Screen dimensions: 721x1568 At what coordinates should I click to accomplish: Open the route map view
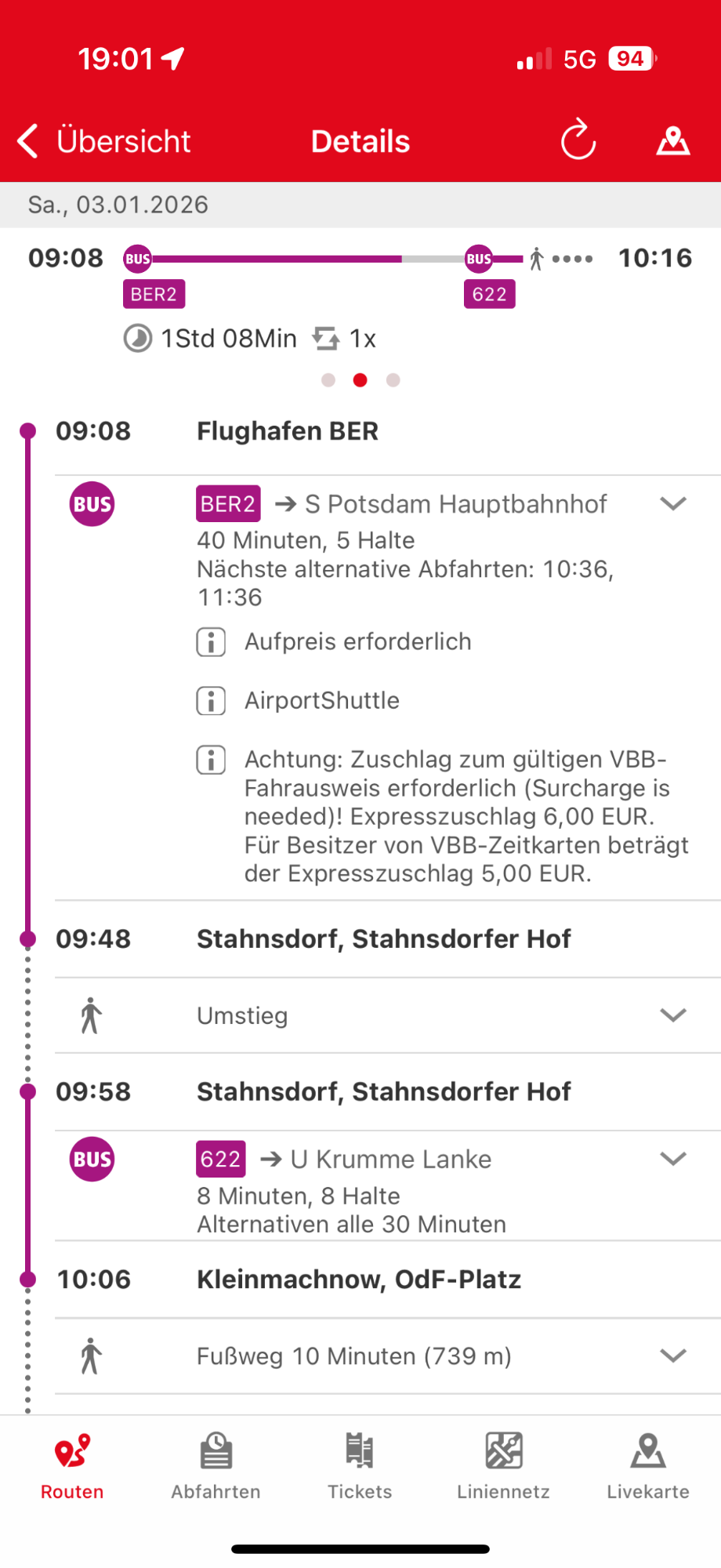pyautogui.click(x=672, y=141)
